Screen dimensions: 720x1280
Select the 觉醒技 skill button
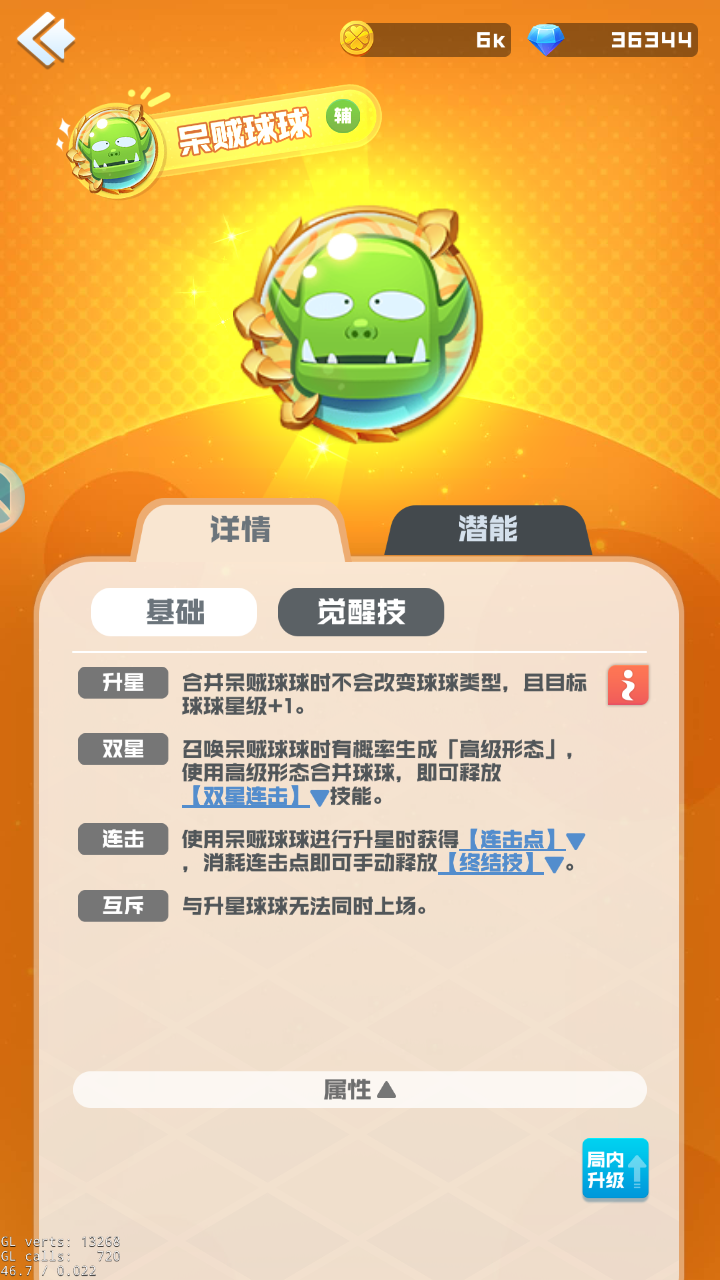360,612
